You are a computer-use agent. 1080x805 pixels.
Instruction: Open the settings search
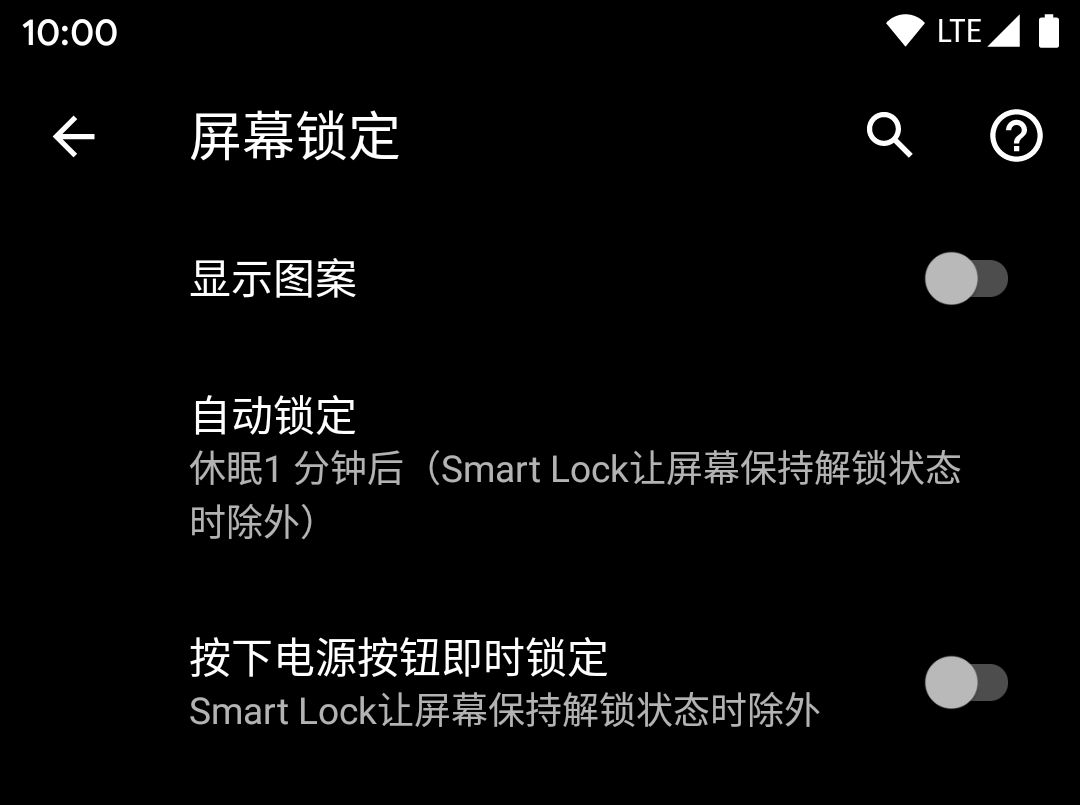point(889,135)
